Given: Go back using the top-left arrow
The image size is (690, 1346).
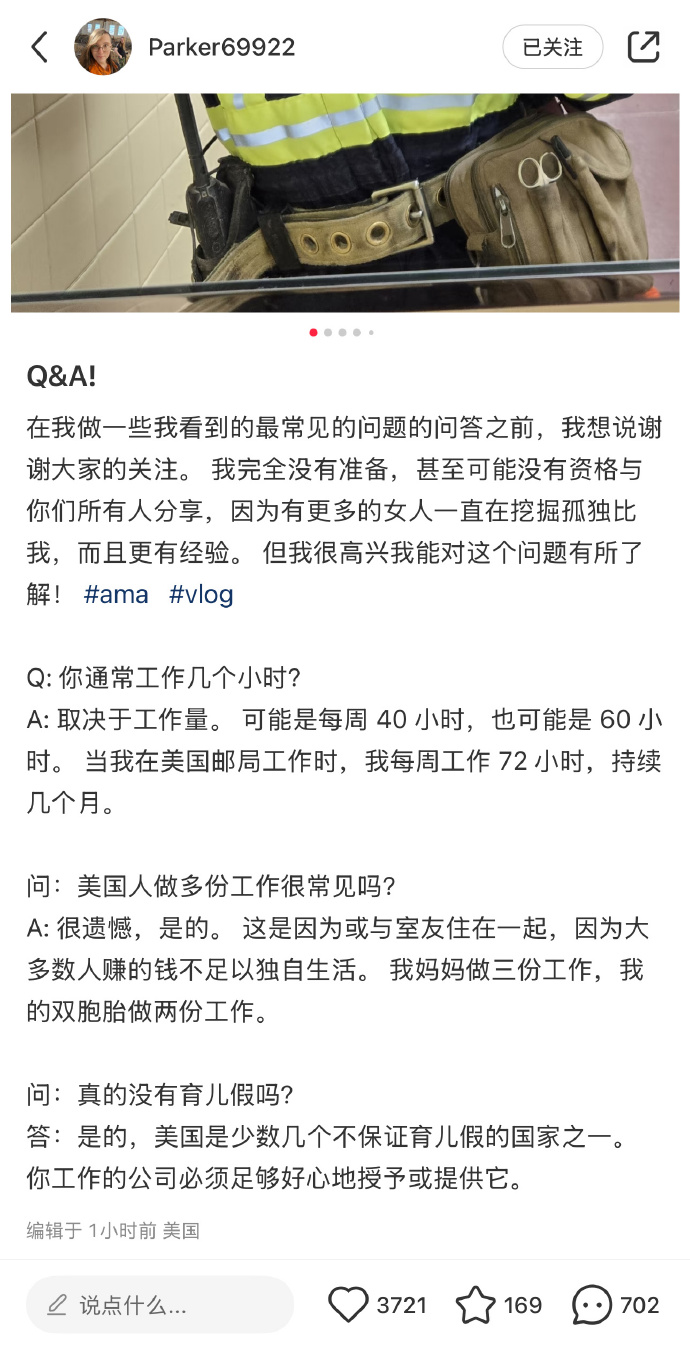Looking at the screenshot, I should coord(40,47).
